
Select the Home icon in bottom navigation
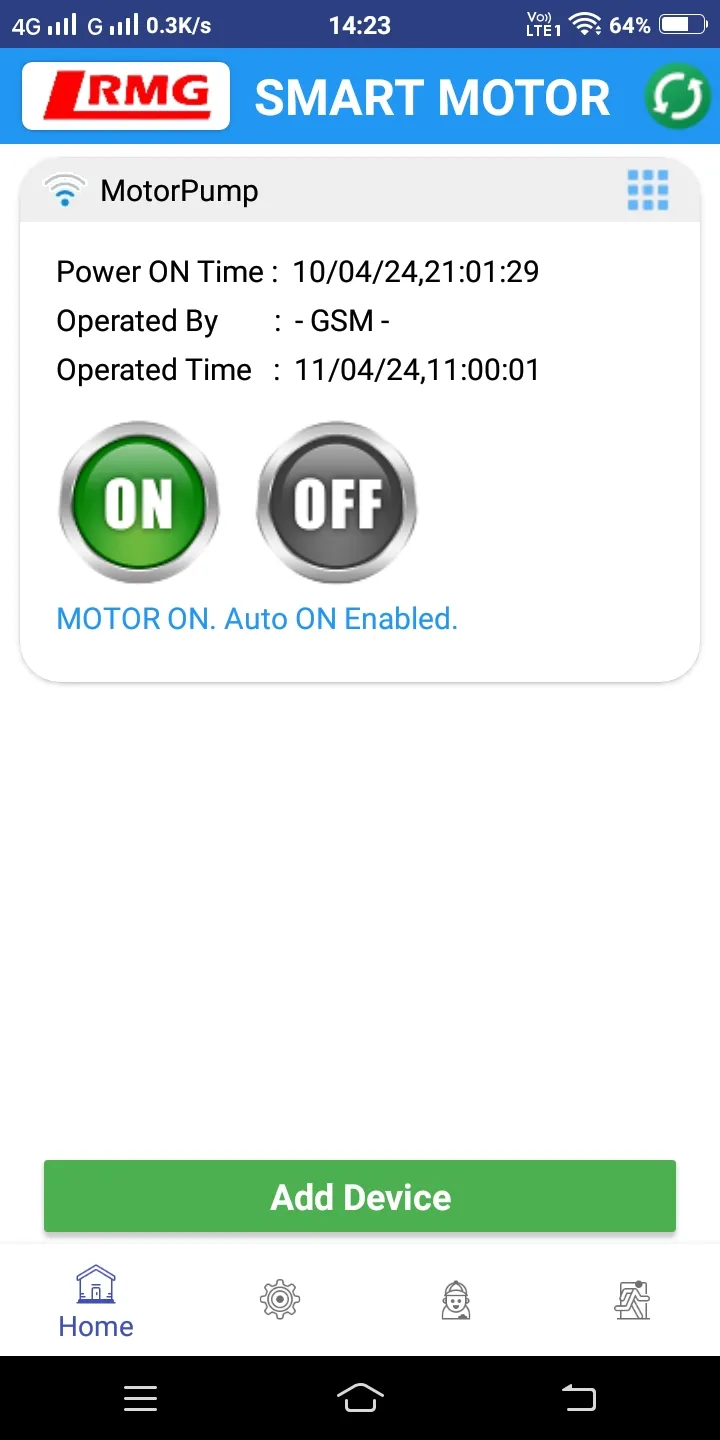(95, 1299)
